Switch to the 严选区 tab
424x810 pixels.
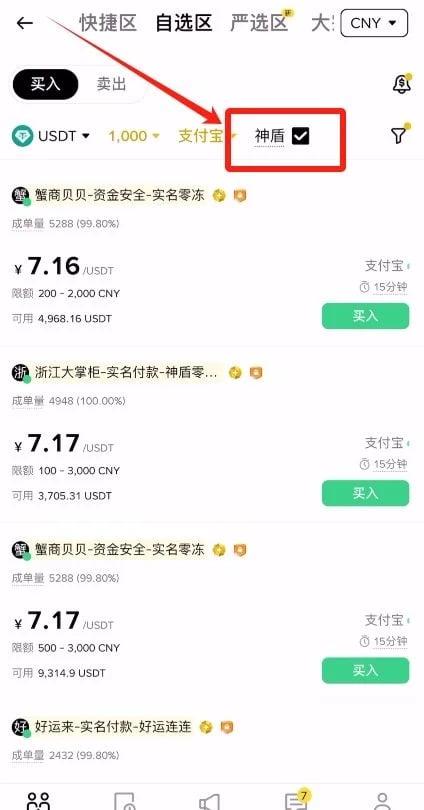point(258,23)
